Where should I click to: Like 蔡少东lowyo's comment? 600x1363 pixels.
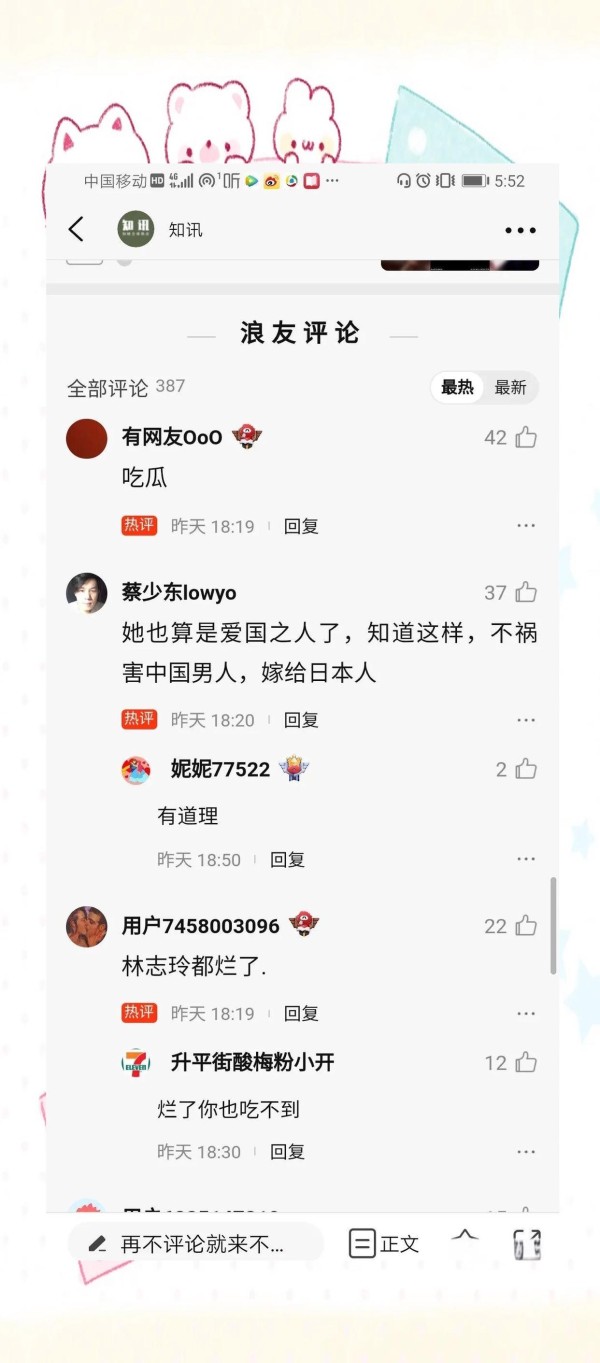(526, 593)
